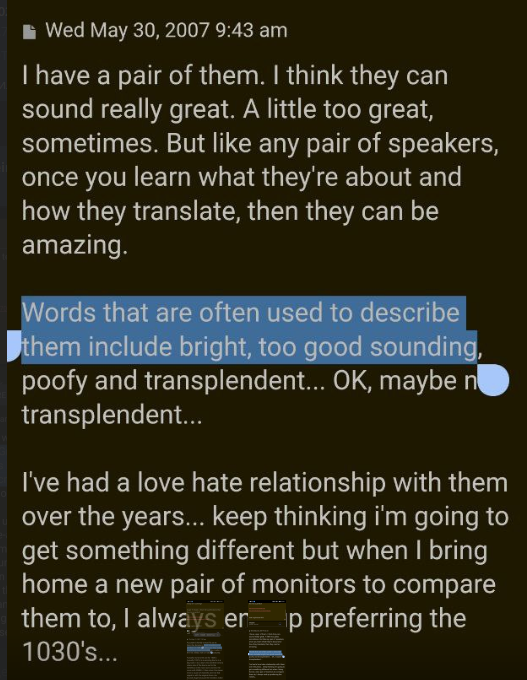Viewport: 527px width, 680px height.
Task: Open the post permalink icon beside the date
Action: [29, 32]
